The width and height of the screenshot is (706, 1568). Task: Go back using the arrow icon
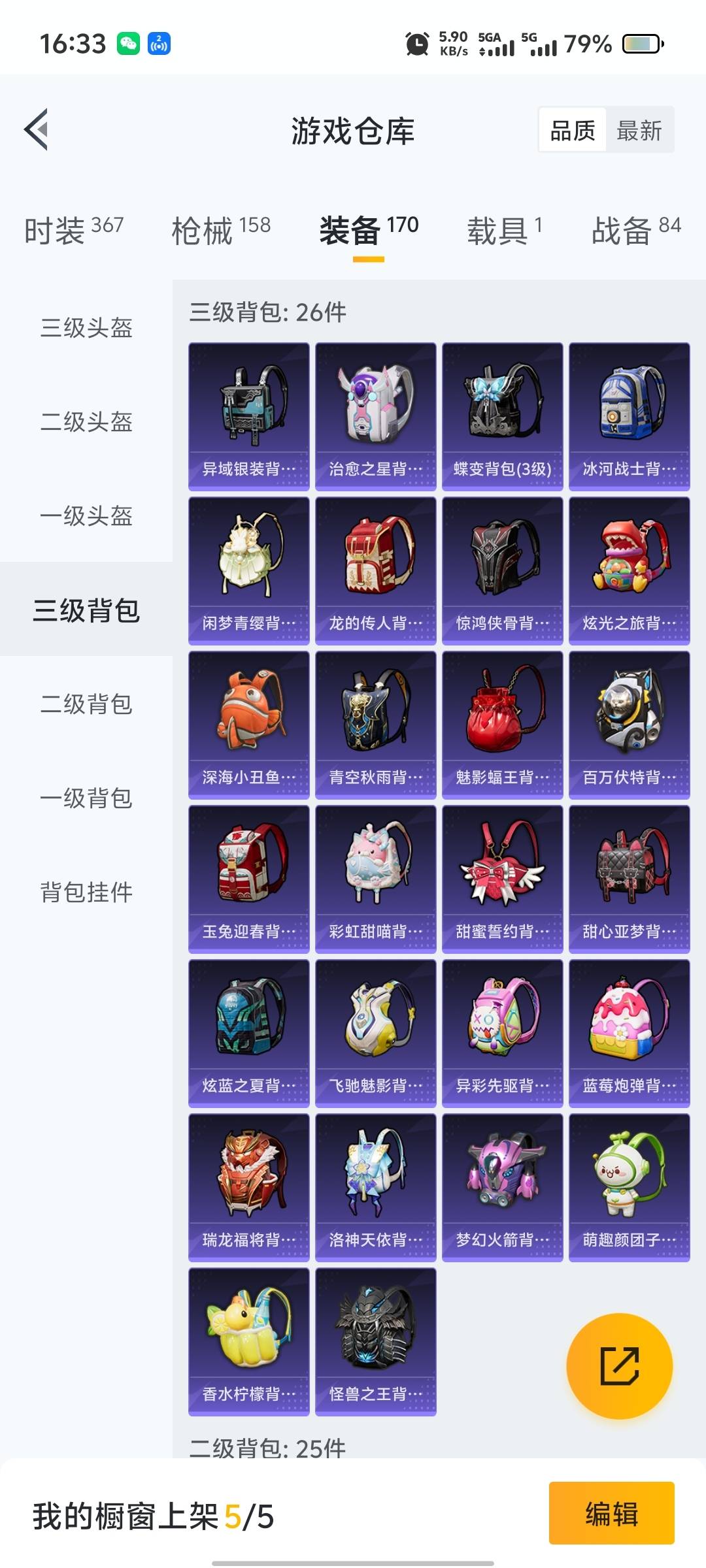[37, 129]
